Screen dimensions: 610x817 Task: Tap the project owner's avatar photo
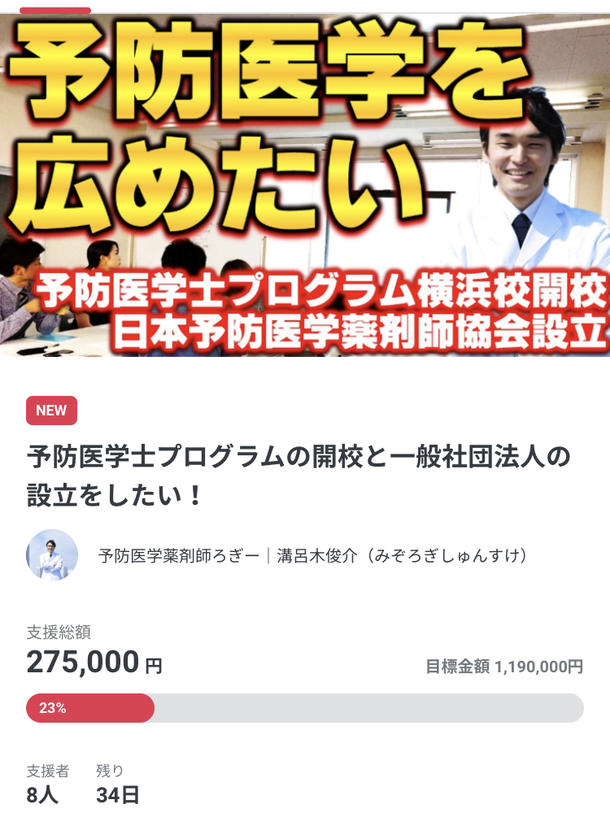pyautogui.click(x=52, y=555)
